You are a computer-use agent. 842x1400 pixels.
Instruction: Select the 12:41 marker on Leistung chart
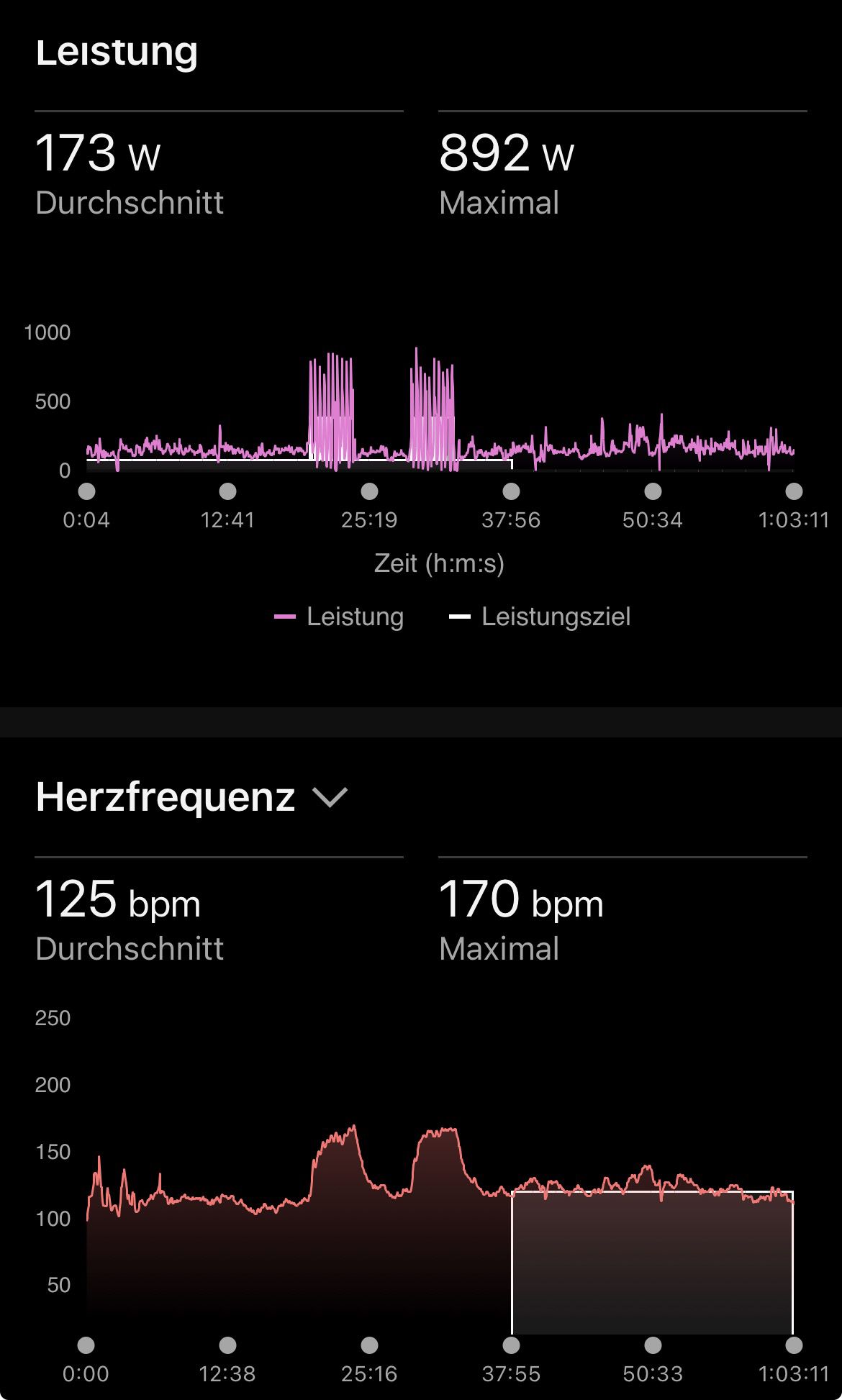tap(227, 491)
